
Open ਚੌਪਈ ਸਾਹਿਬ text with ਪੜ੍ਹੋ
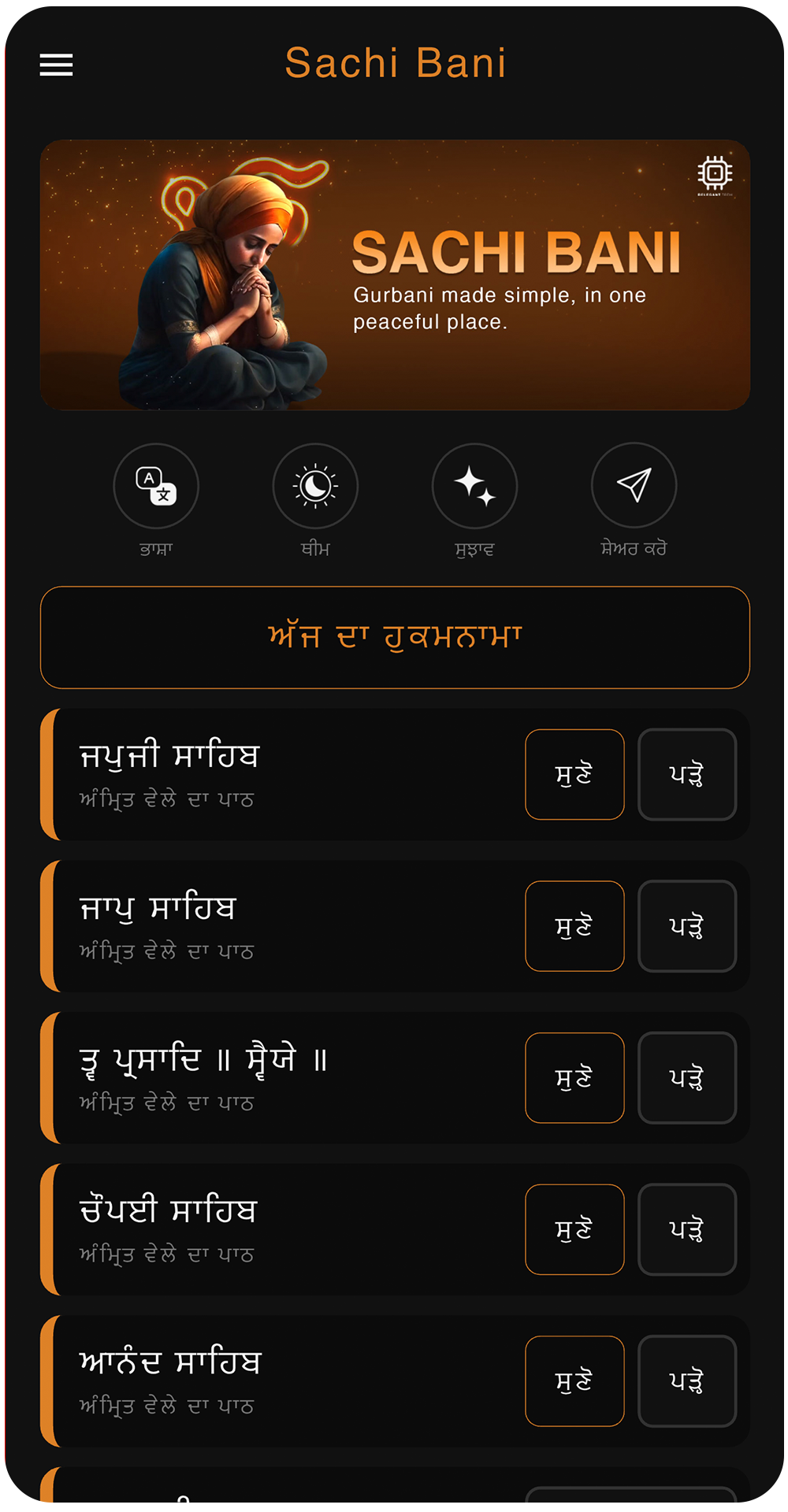(686, 1229)
